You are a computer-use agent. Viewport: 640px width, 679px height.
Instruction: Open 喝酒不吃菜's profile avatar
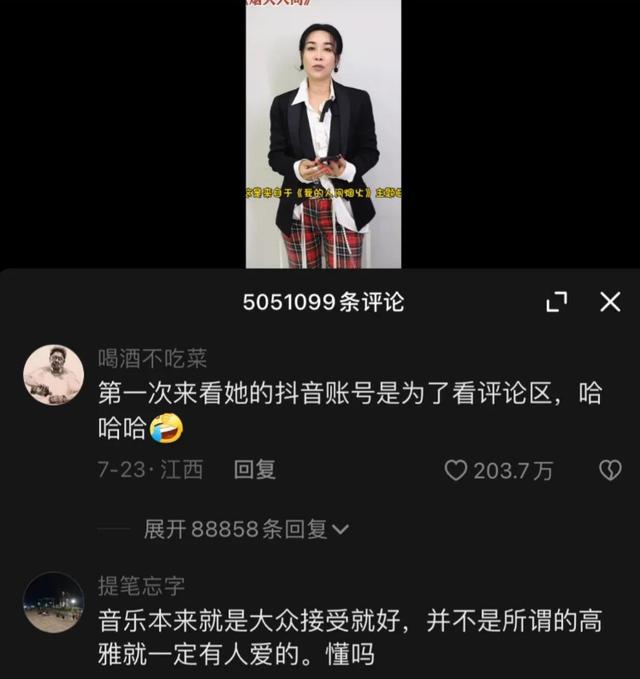tap(53, 375)
